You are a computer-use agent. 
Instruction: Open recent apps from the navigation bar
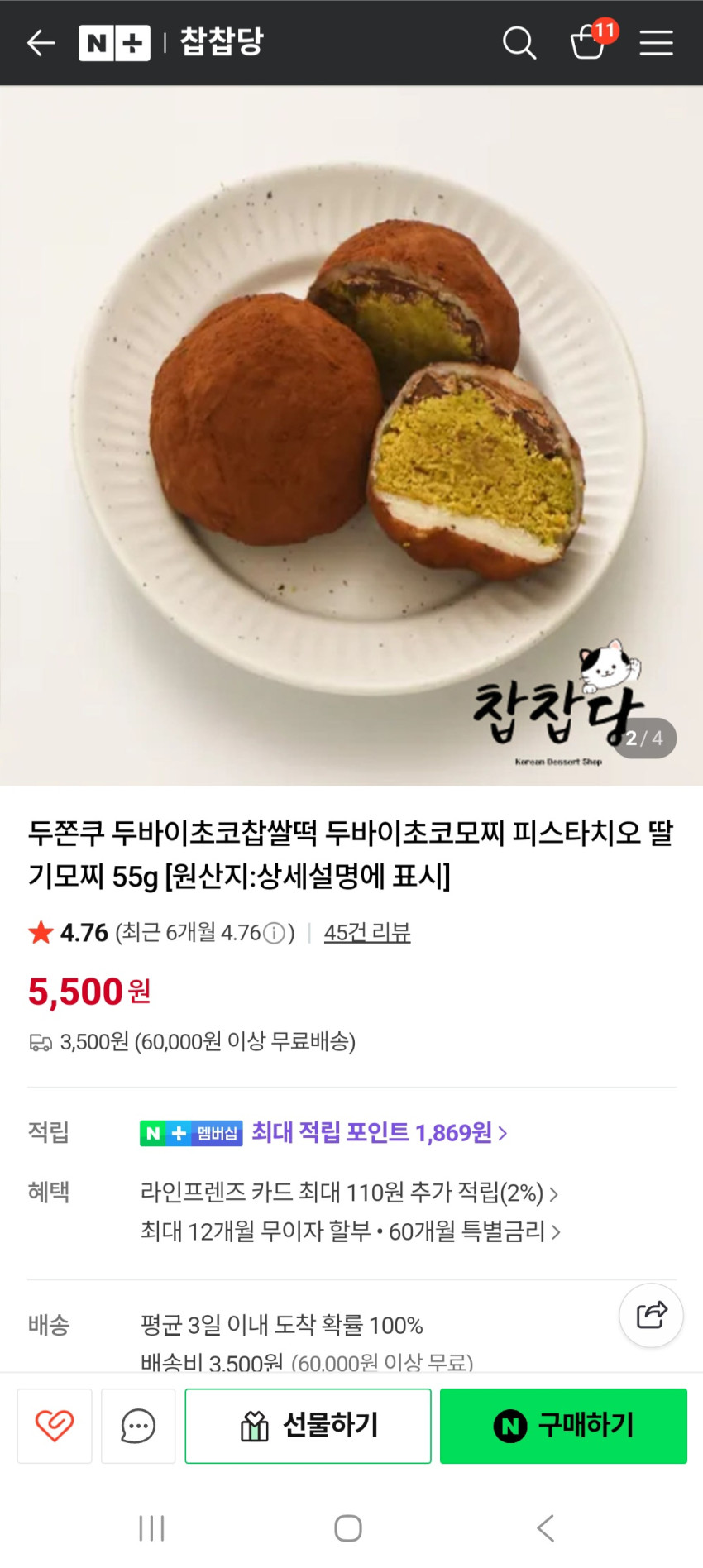(152, 1528)
